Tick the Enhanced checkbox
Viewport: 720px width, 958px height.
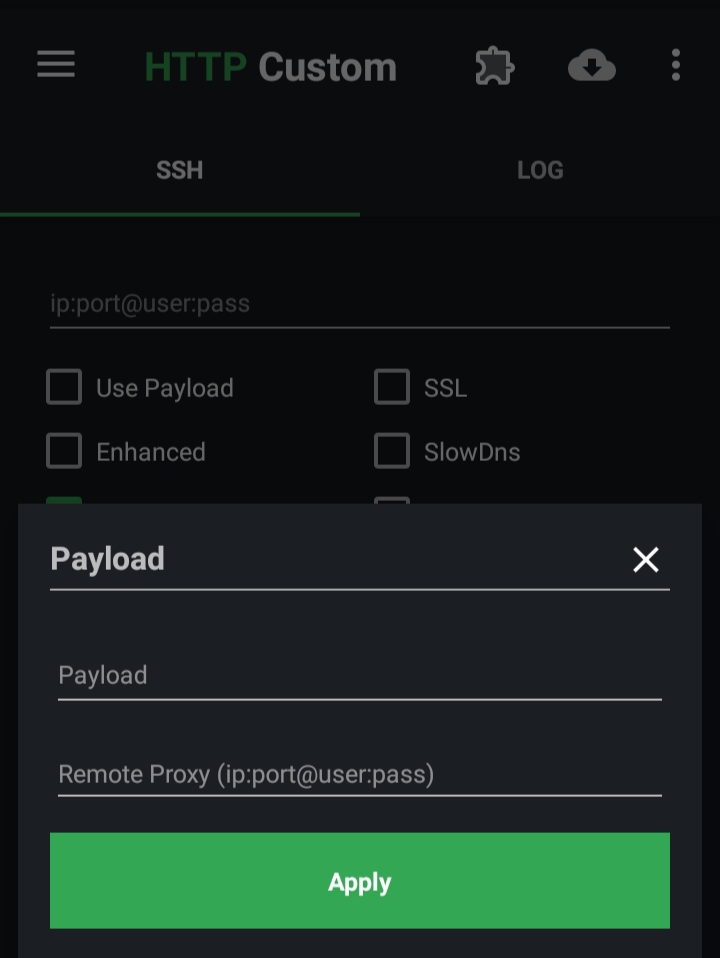(64, 451)
